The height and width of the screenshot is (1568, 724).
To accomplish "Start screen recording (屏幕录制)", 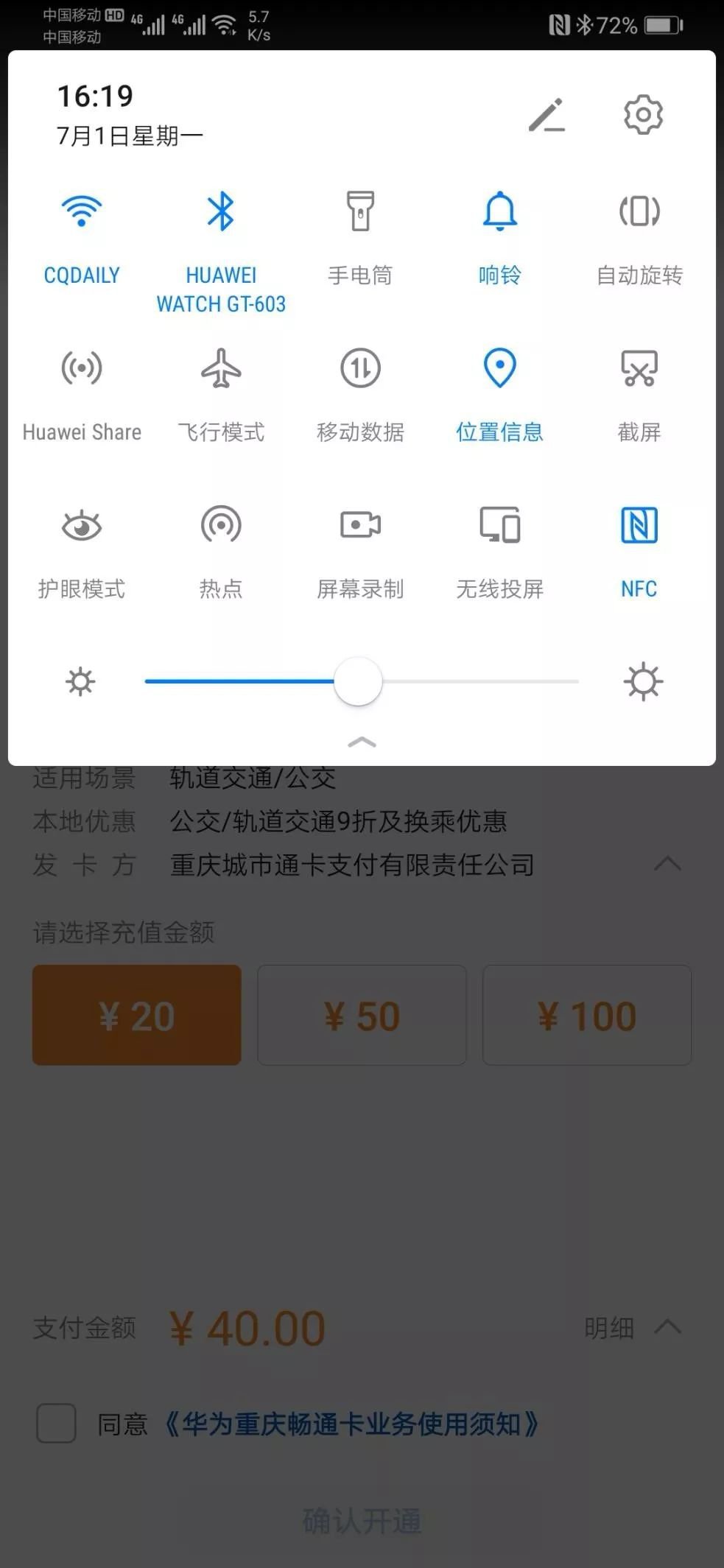I will coord(360,525).
